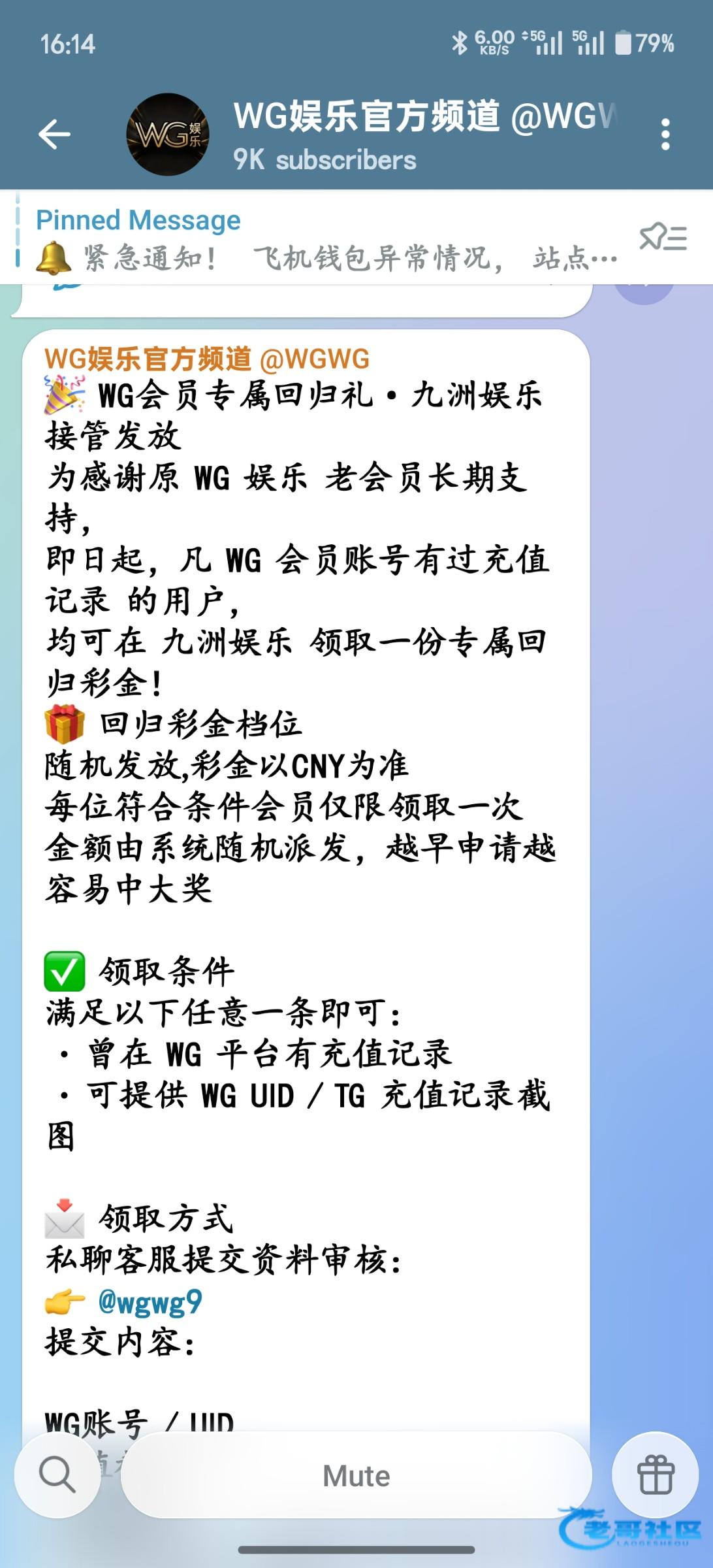Search within this channel
The image size is (713, 1568).
(57, 1475)
